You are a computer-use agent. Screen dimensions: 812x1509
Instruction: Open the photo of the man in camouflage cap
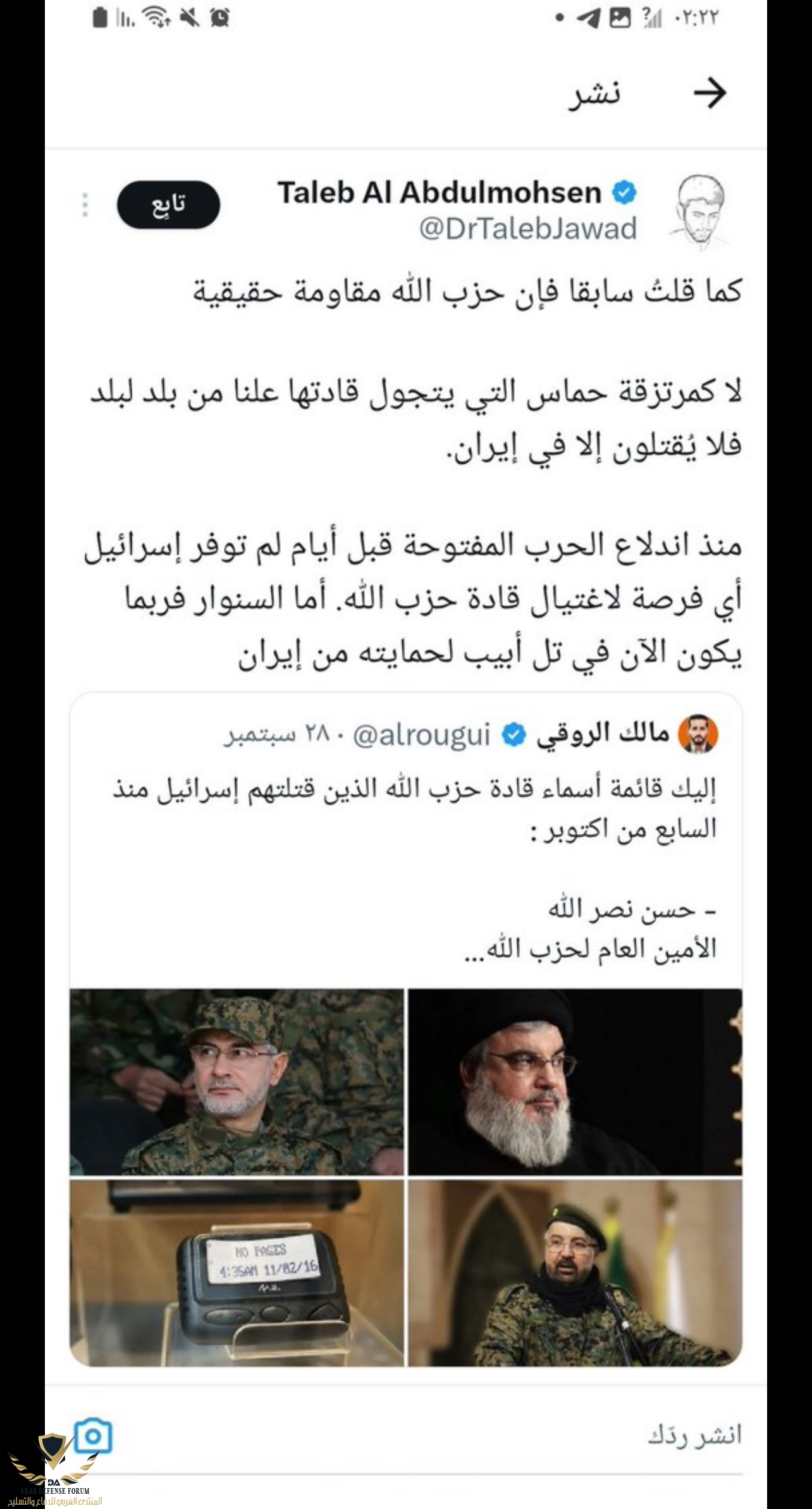click(x=237, y=1081)
